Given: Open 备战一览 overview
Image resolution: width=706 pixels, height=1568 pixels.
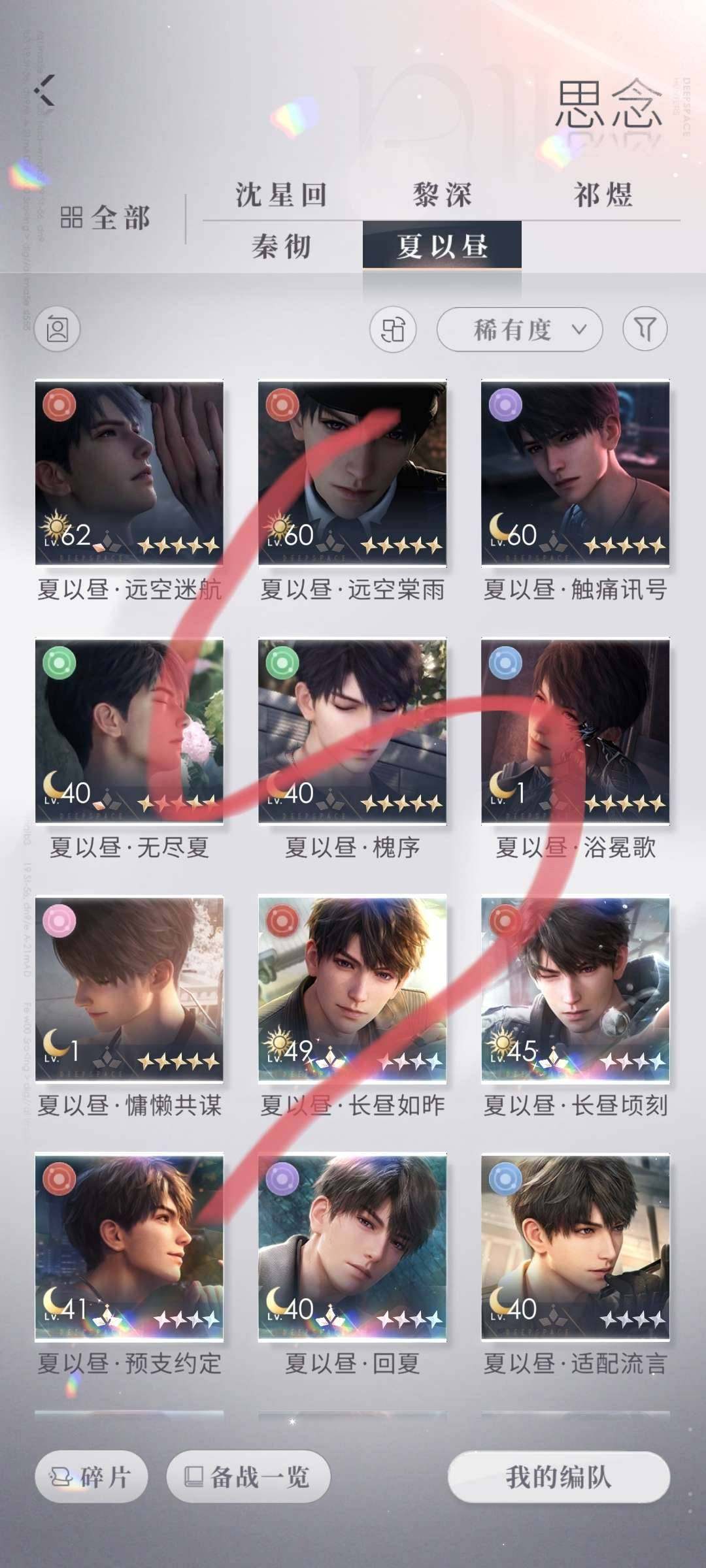Looking at the screenshot, I should pos(248,1477).
